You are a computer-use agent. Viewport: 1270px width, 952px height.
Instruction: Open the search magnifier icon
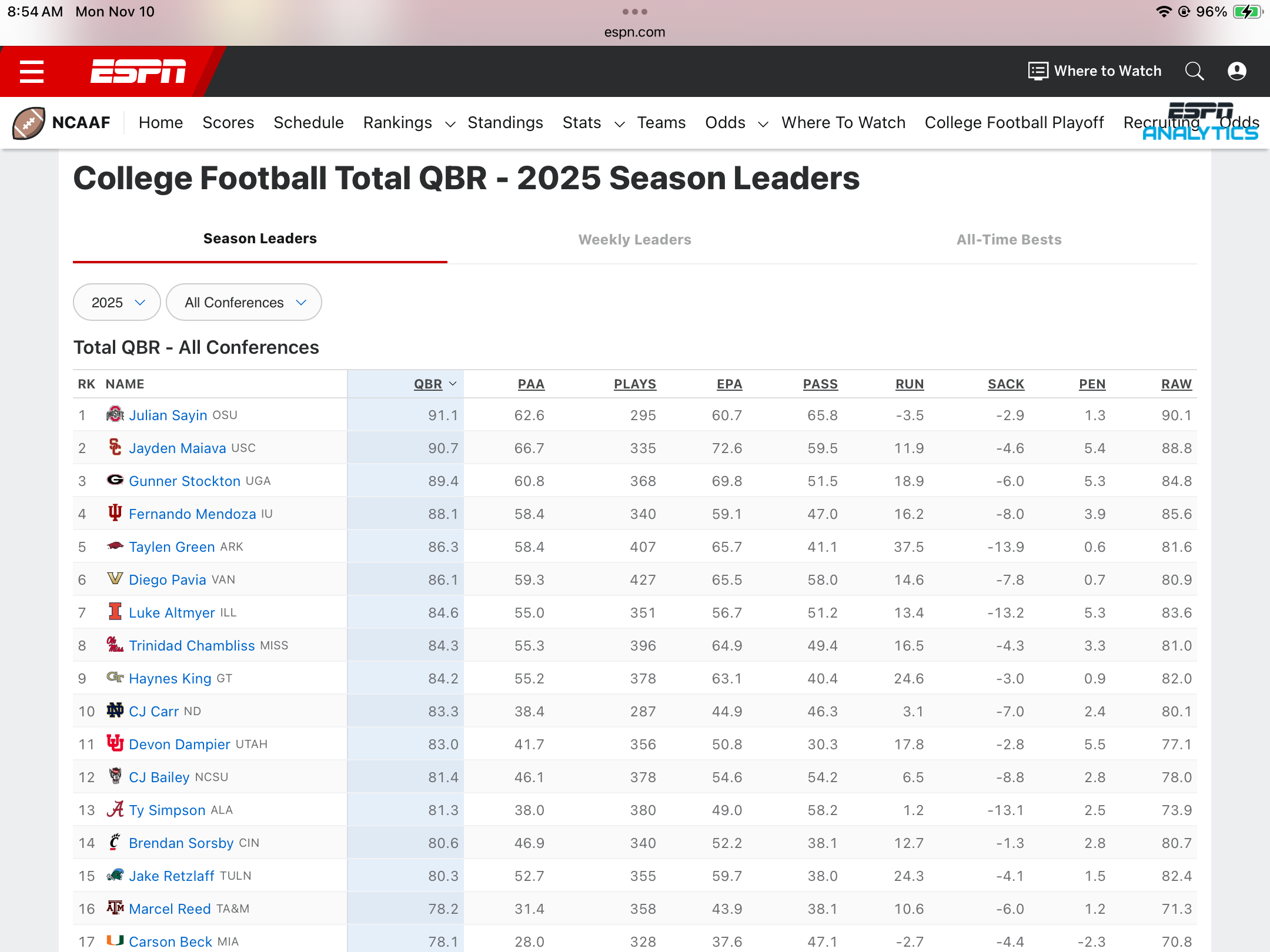1194,71
